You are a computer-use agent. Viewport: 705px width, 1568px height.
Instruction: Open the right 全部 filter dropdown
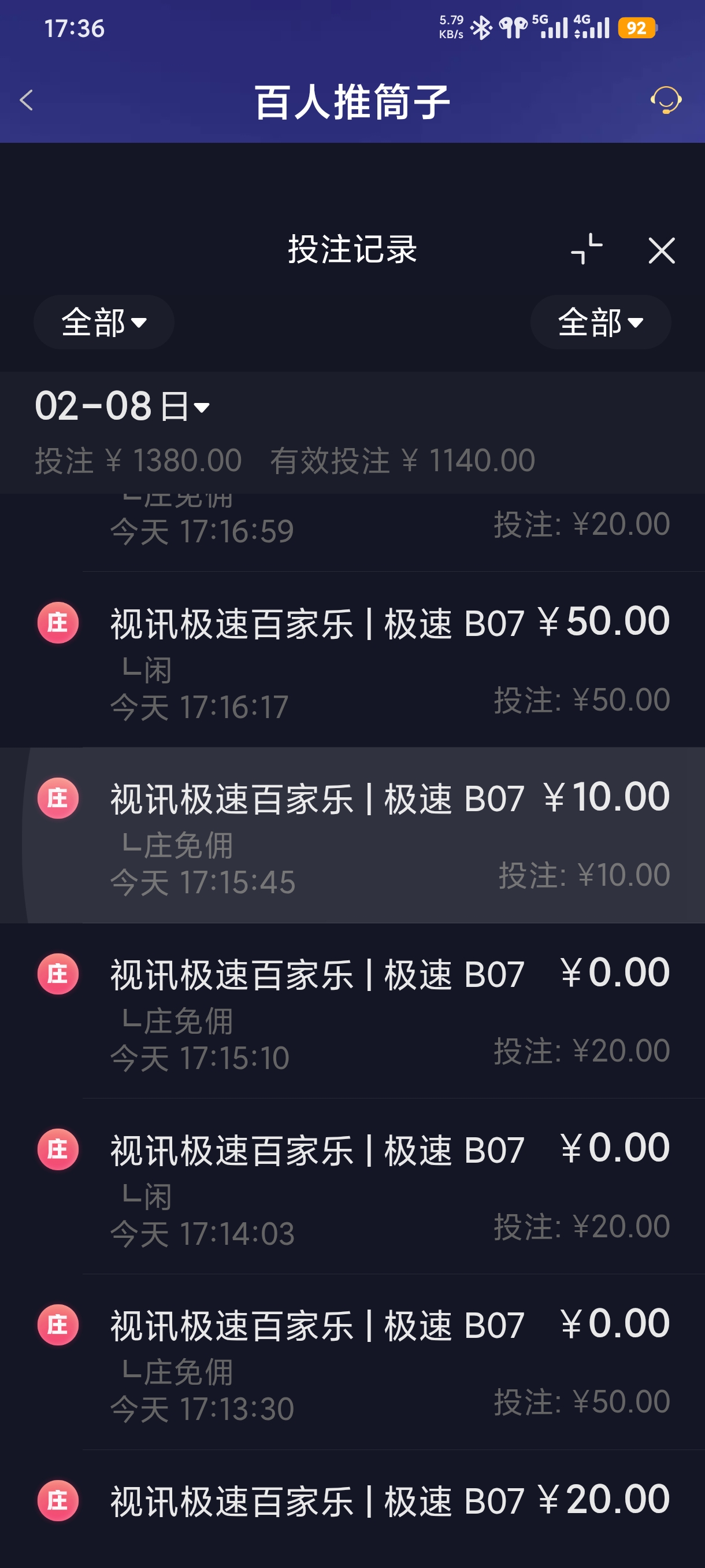coord(600,323)
